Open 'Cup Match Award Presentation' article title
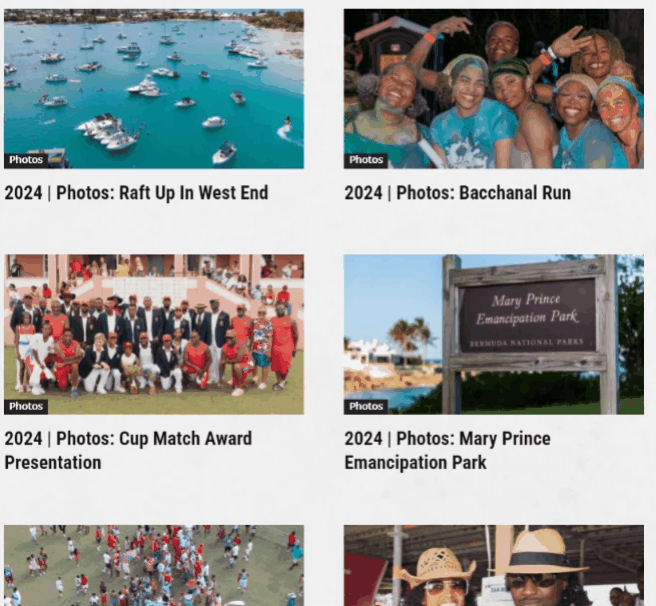 click(128, 450)
